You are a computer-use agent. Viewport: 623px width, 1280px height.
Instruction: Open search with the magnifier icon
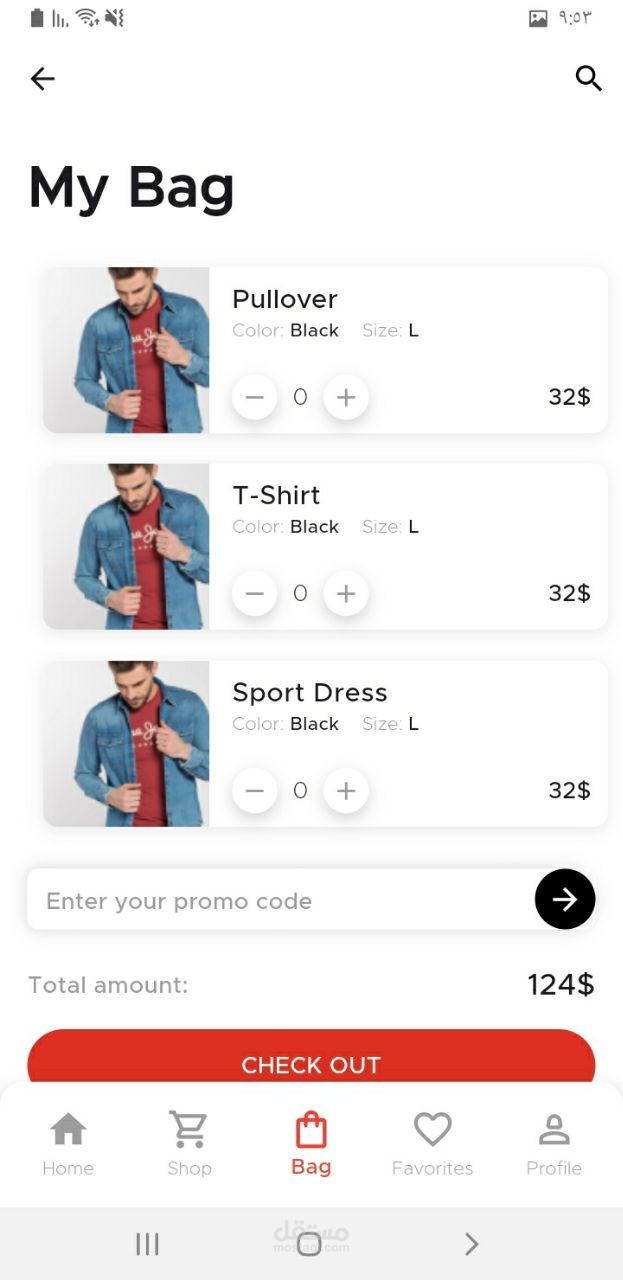pyautogui.click(x=588, y=78)
